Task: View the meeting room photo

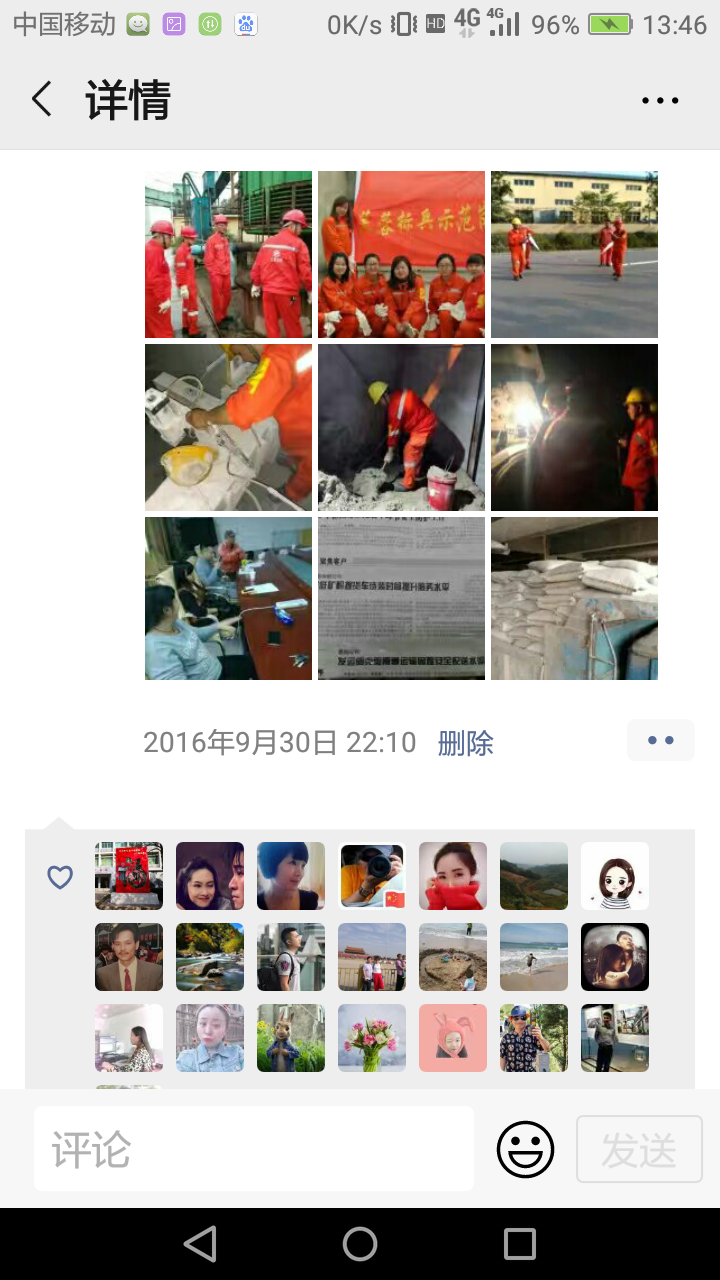Action: (228, 598)
